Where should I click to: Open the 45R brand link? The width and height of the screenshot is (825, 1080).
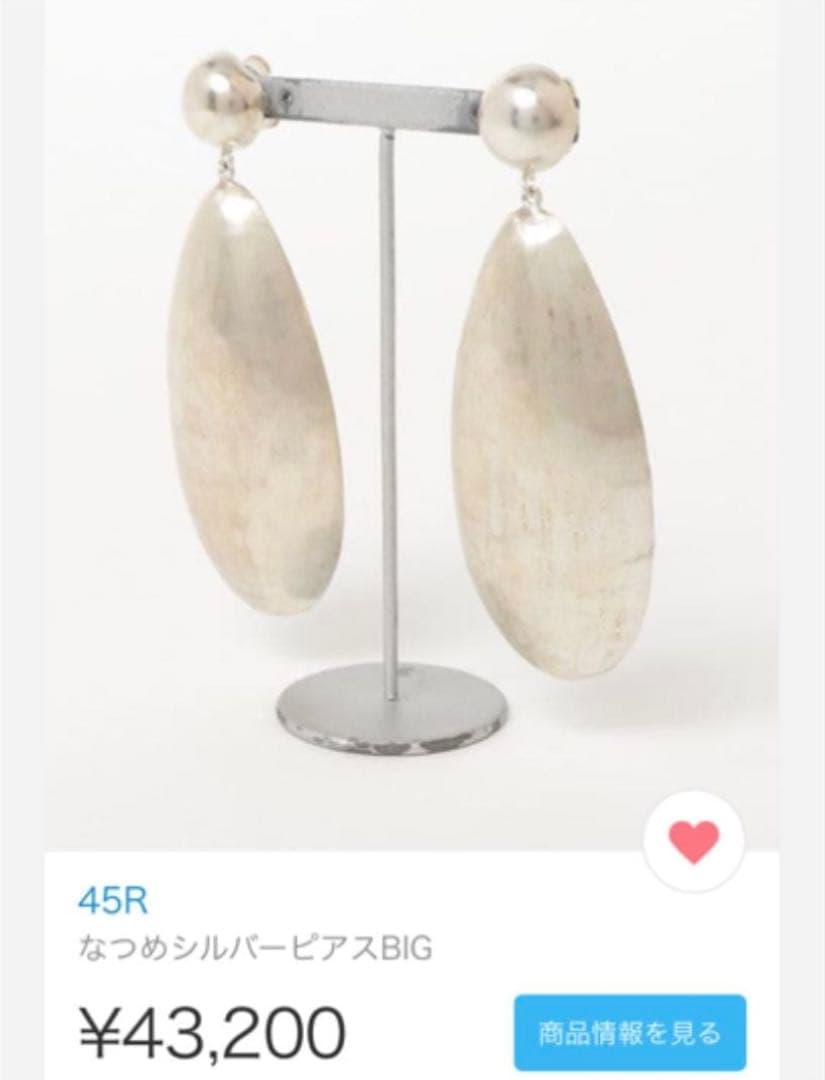[x=113, y=901]
